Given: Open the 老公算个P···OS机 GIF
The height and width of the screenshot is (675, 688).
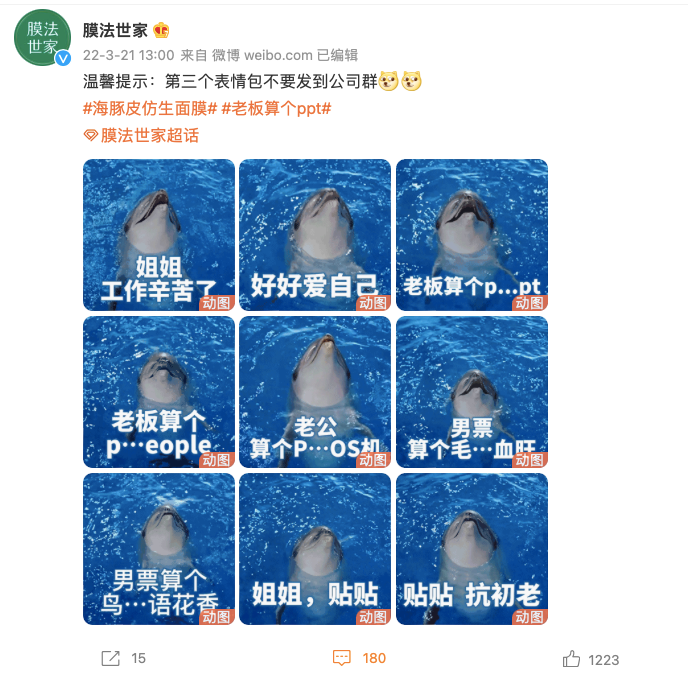Looking at the screenshot, I should [x=315, y=392].
